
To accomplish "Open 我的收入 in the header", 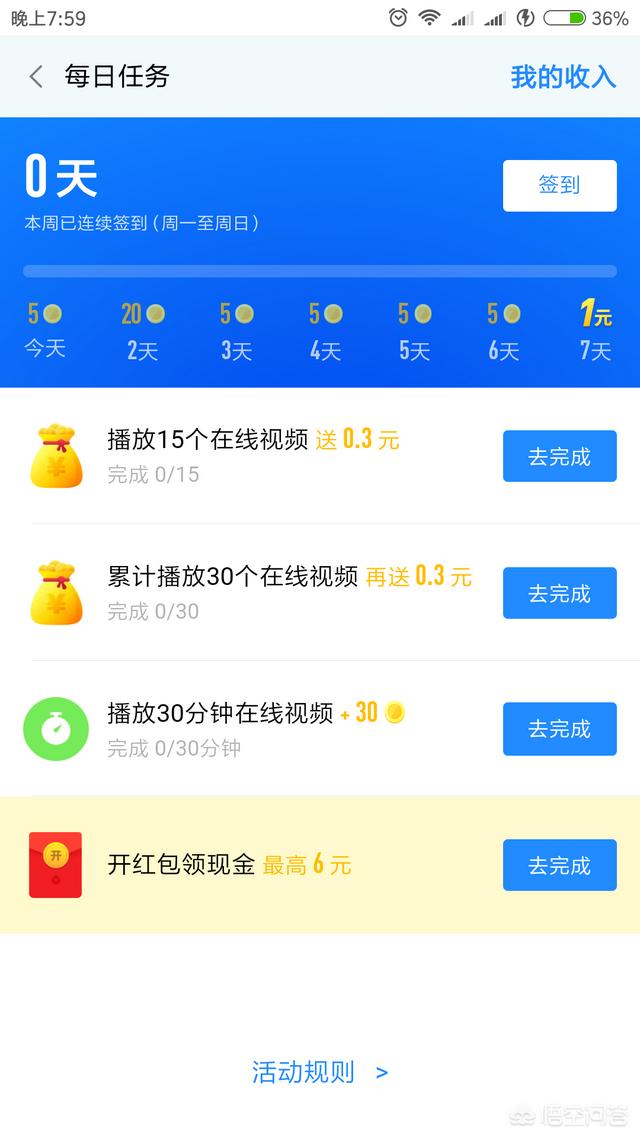I will [x=563, y=77].
